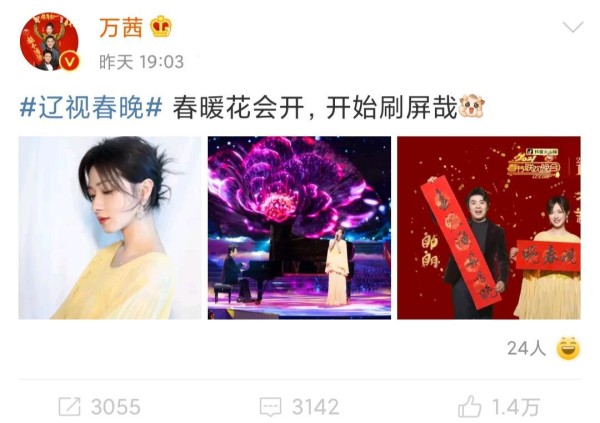Repost this post with 3055 shares
Viewport: 600px width, 423px height.
tap(99, 406)
